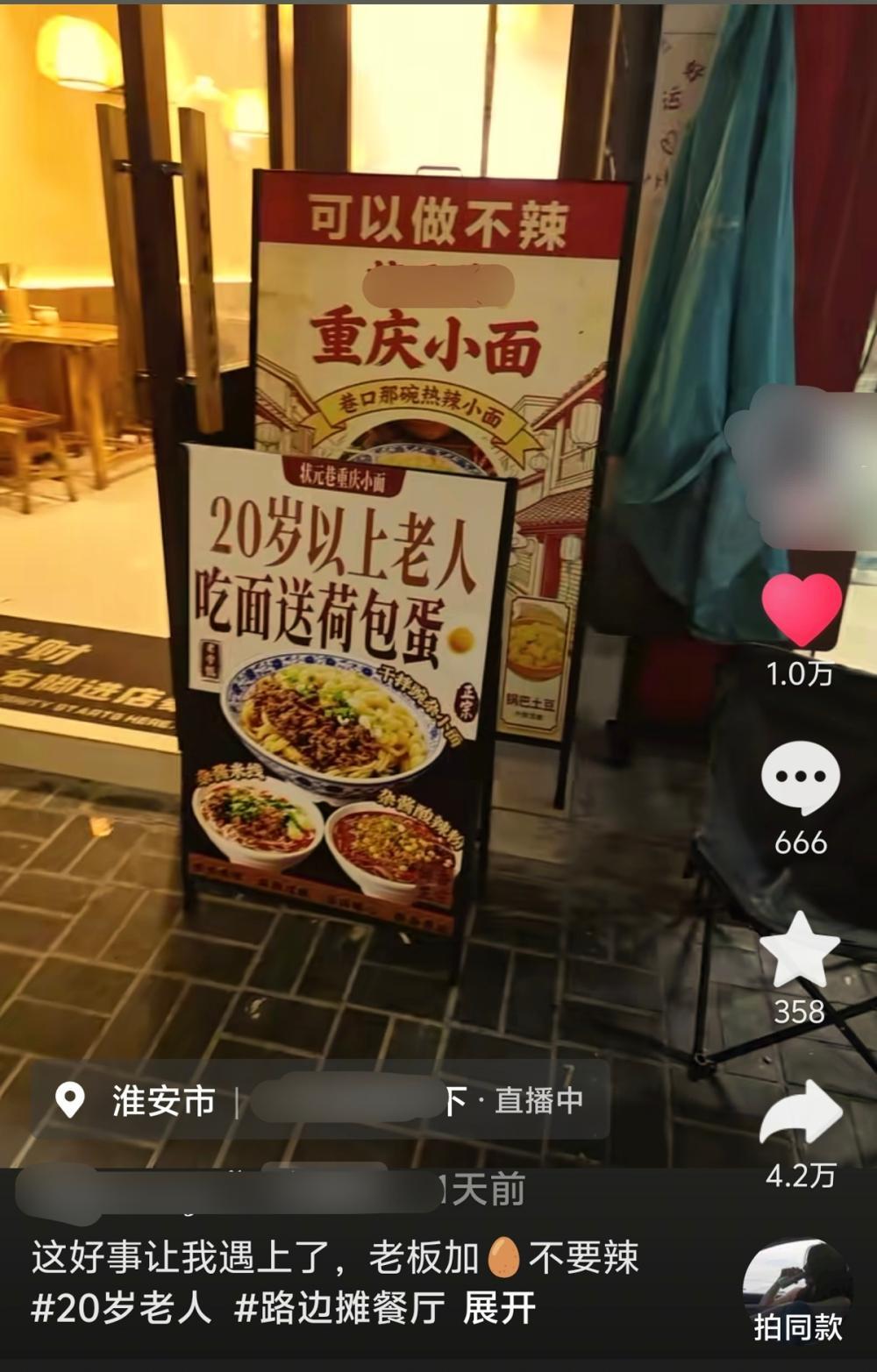Viewport: 877px width, 1372px height.
Task: Tap 拍同款 to shoot the same style
Action: pyautogui.click(x=797, y=1293)
